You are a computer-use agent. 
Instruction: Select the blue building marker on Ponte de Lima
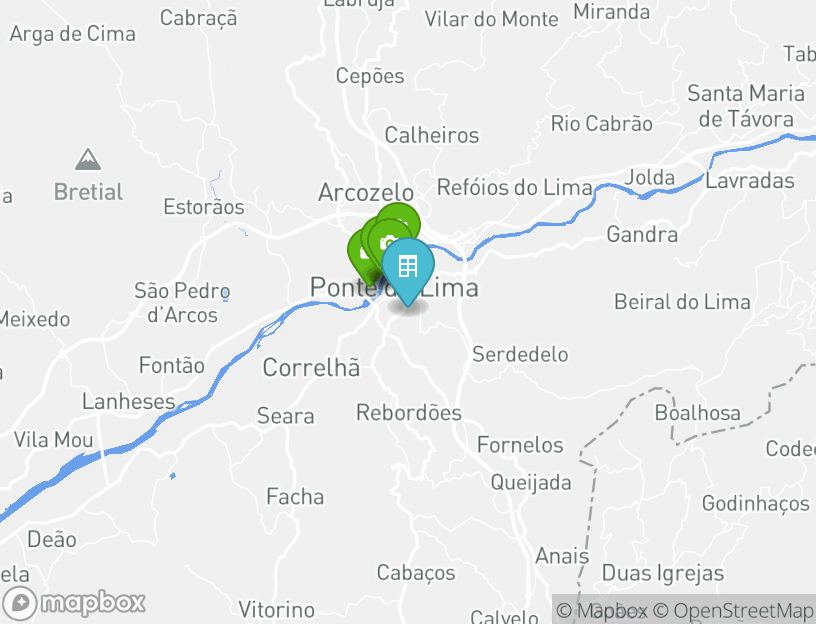pos(408,266)
